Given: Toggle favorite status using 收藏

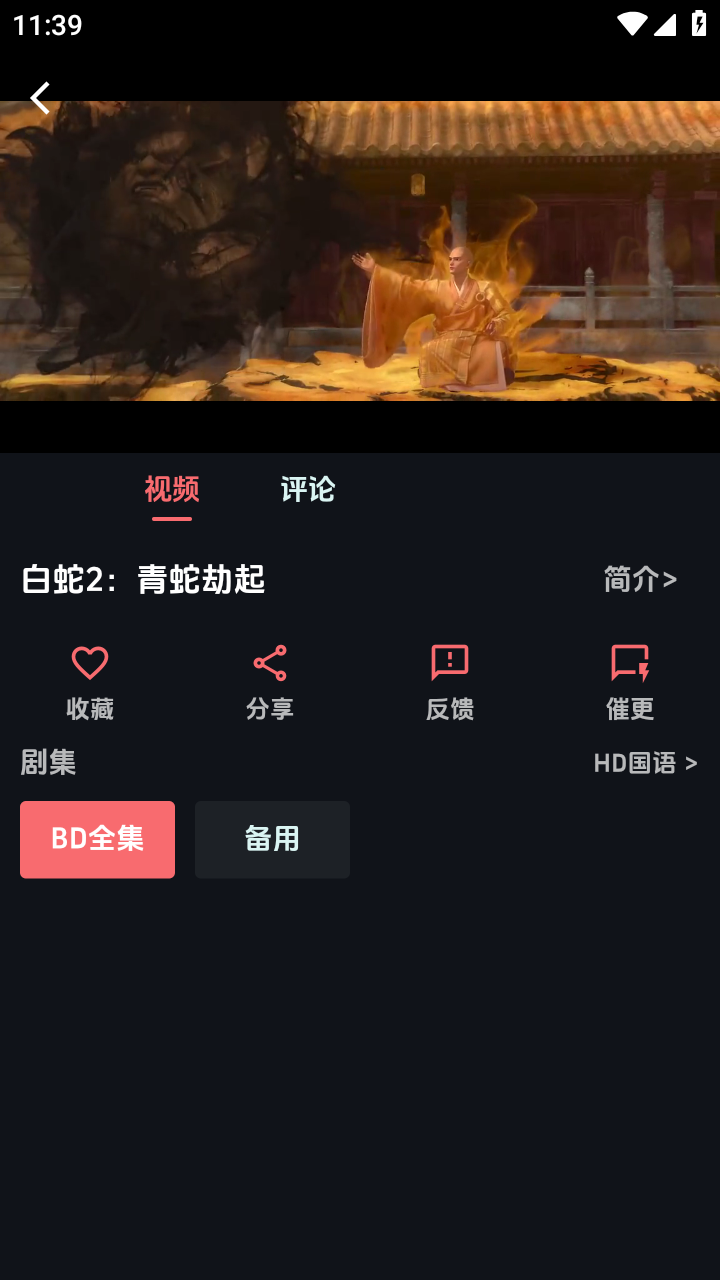Looking at the screenshot, I should (89, 680).
